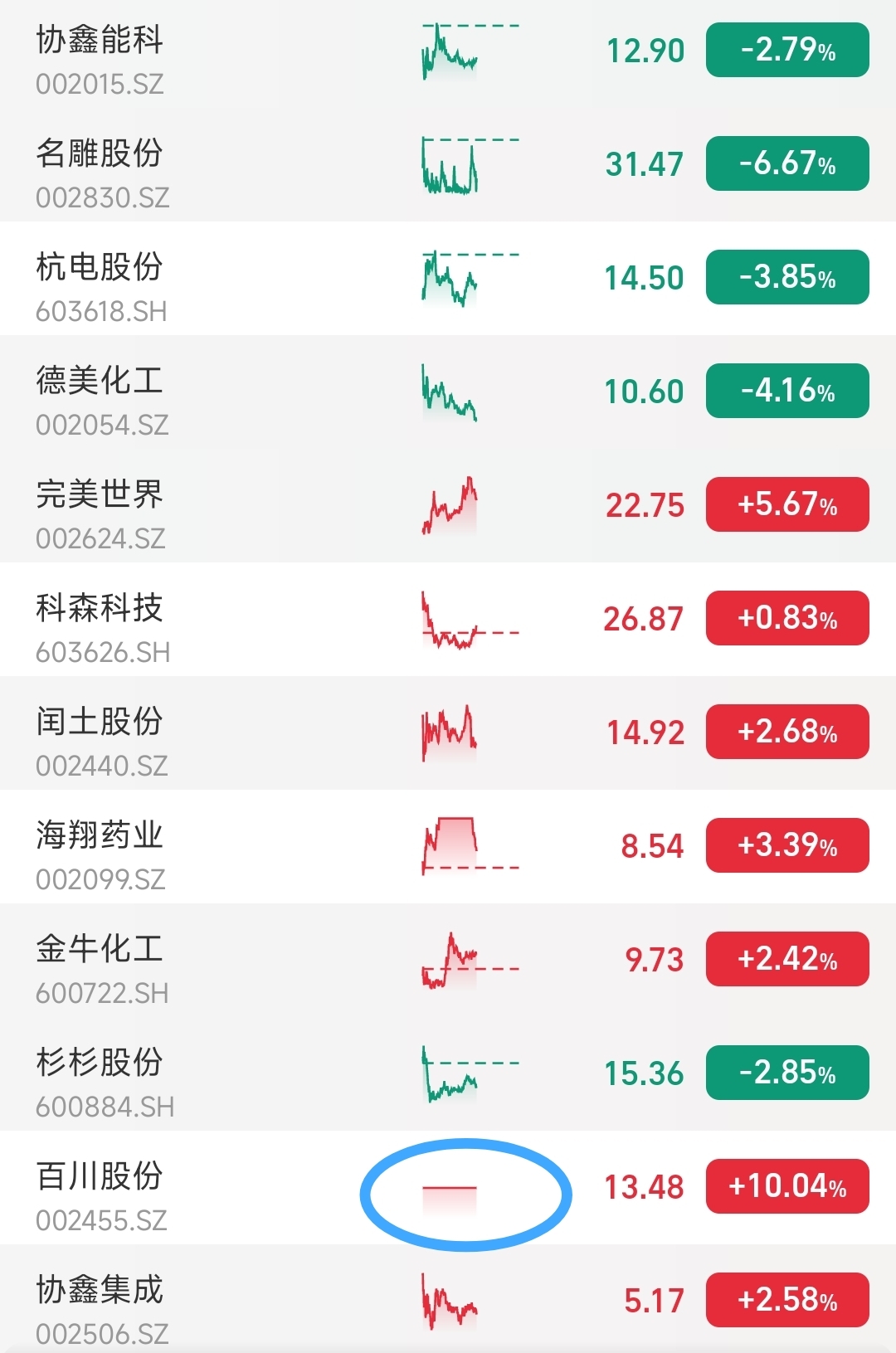
Task: Tap the +10.04% change badge
Action: coord(786,1186)
